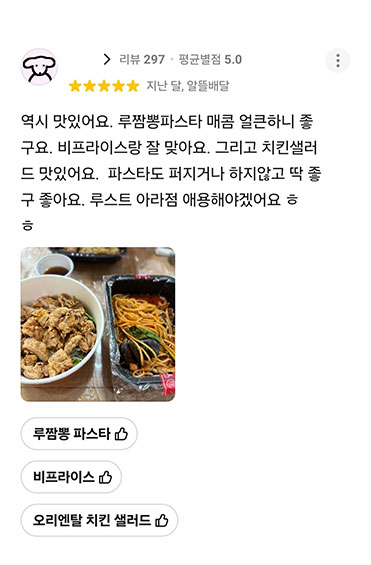Tap the 오리엔탈 치킨 샐러드 chip
This screenshot has height=565, width=371.
99,520
